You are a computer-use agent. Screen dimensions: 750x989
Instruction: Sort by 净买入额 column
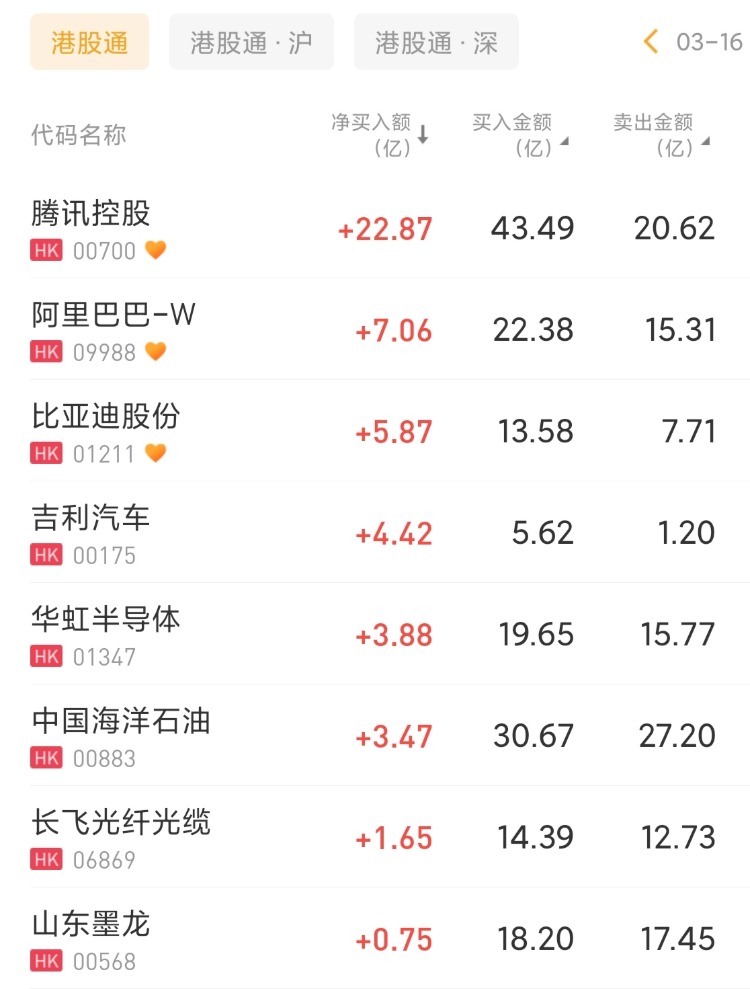coord(380,135)
